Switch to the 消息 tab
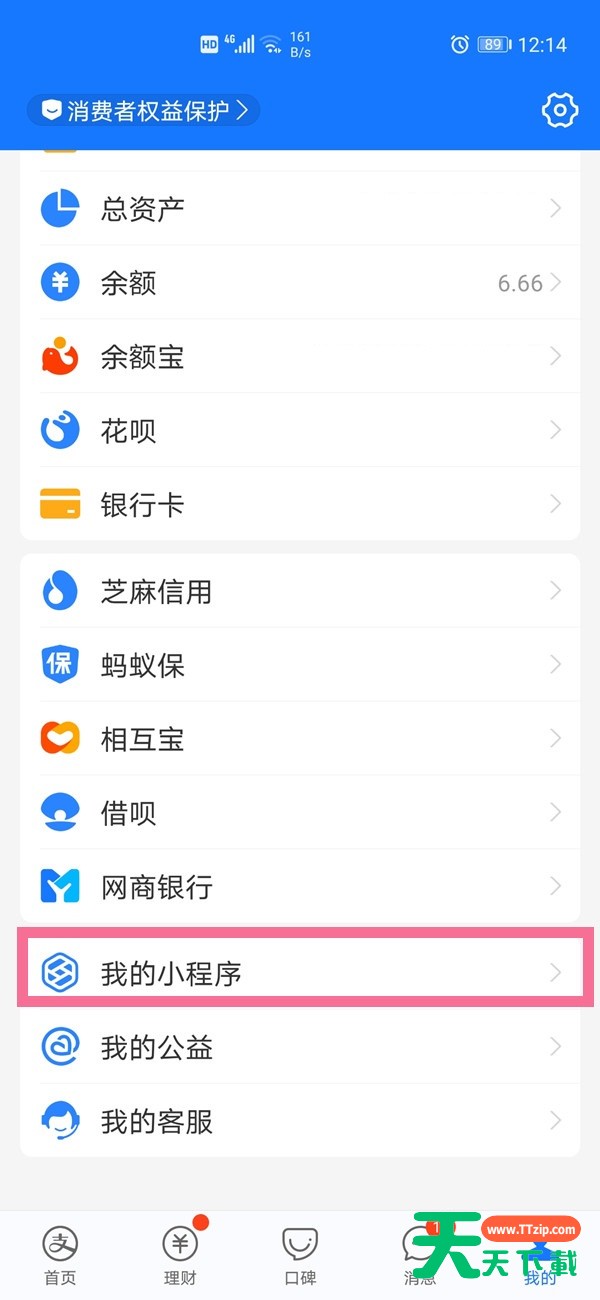 click(420, 1255)
